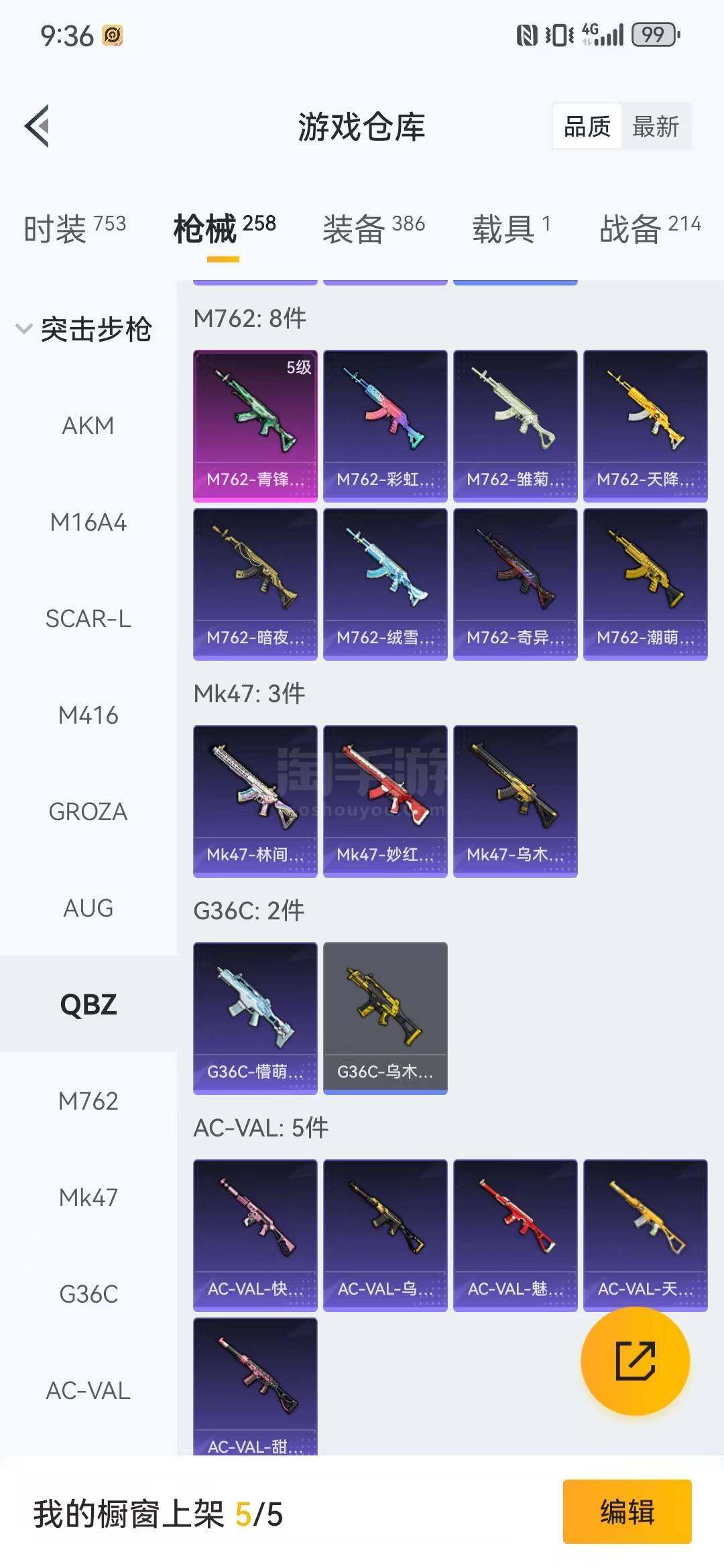Switch to the 时装 tab
The image size is (724, 1568).
[74, 228]
